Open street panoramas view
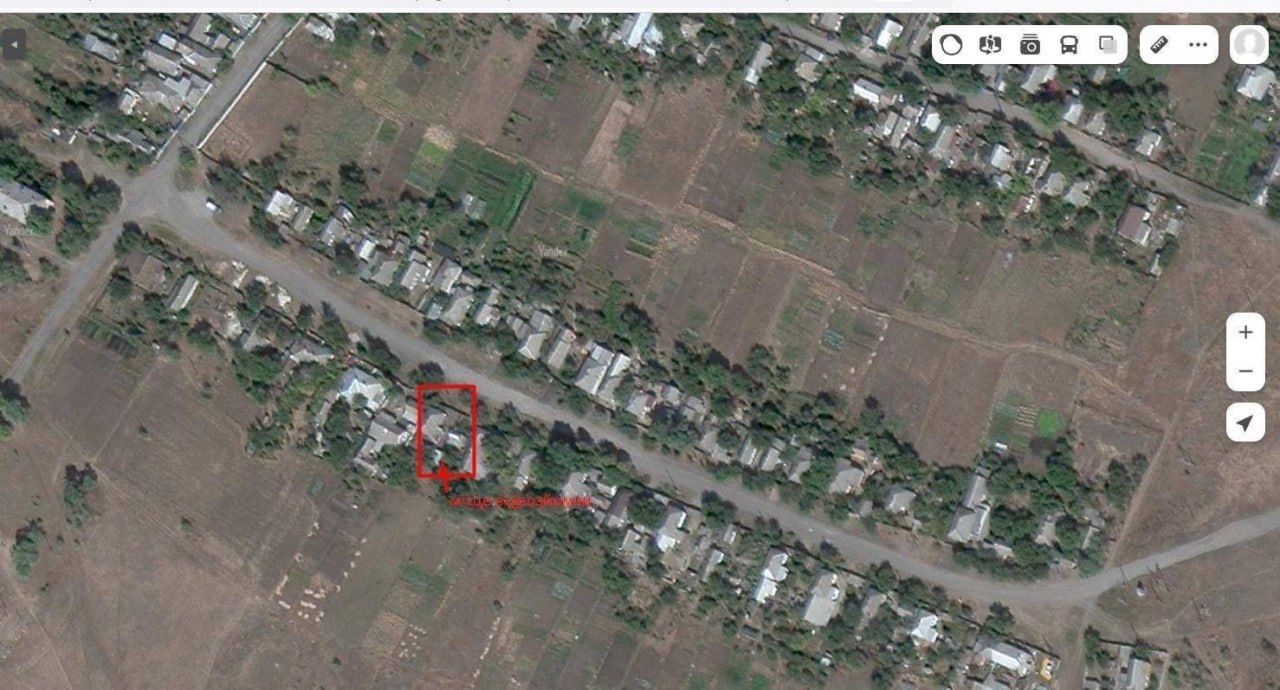The image size is (1280, 690). 990,45
